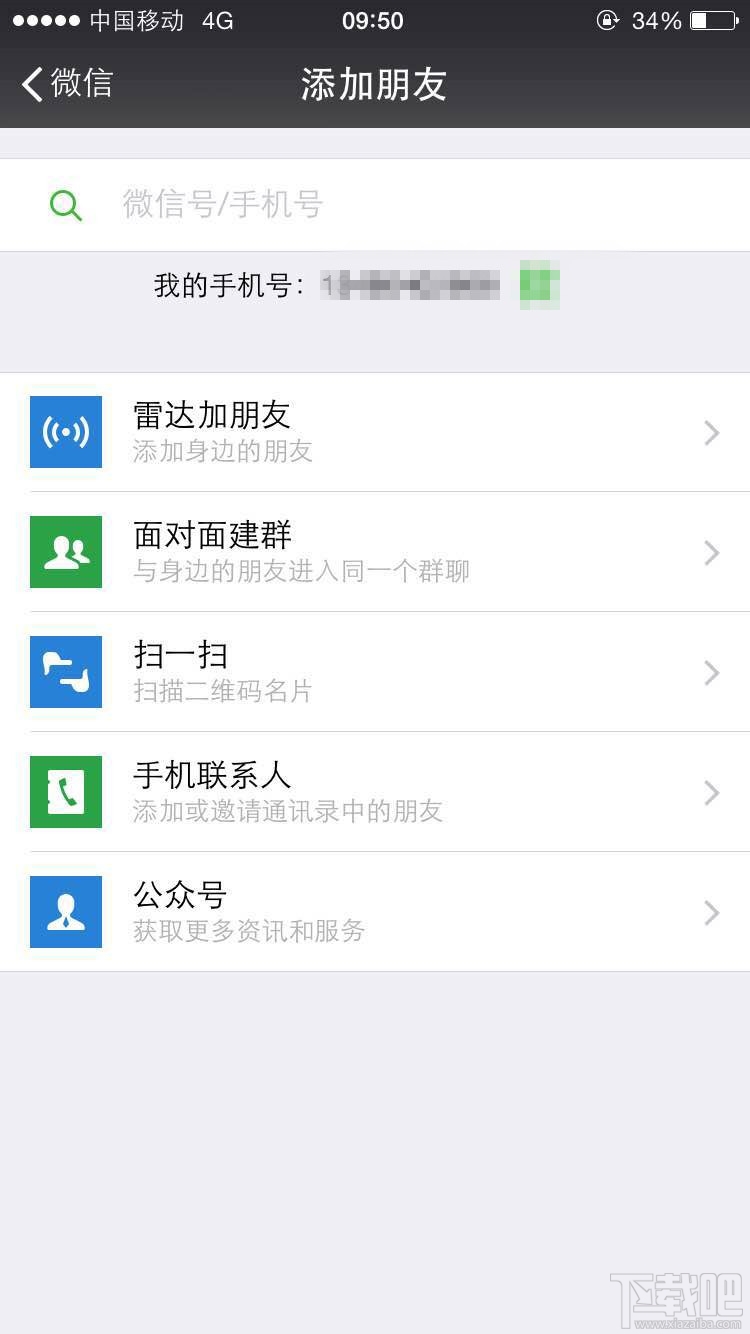Select the Radar Add Friends radar icon
Screen dimensions: 750x1334
[x=66, y=432]
